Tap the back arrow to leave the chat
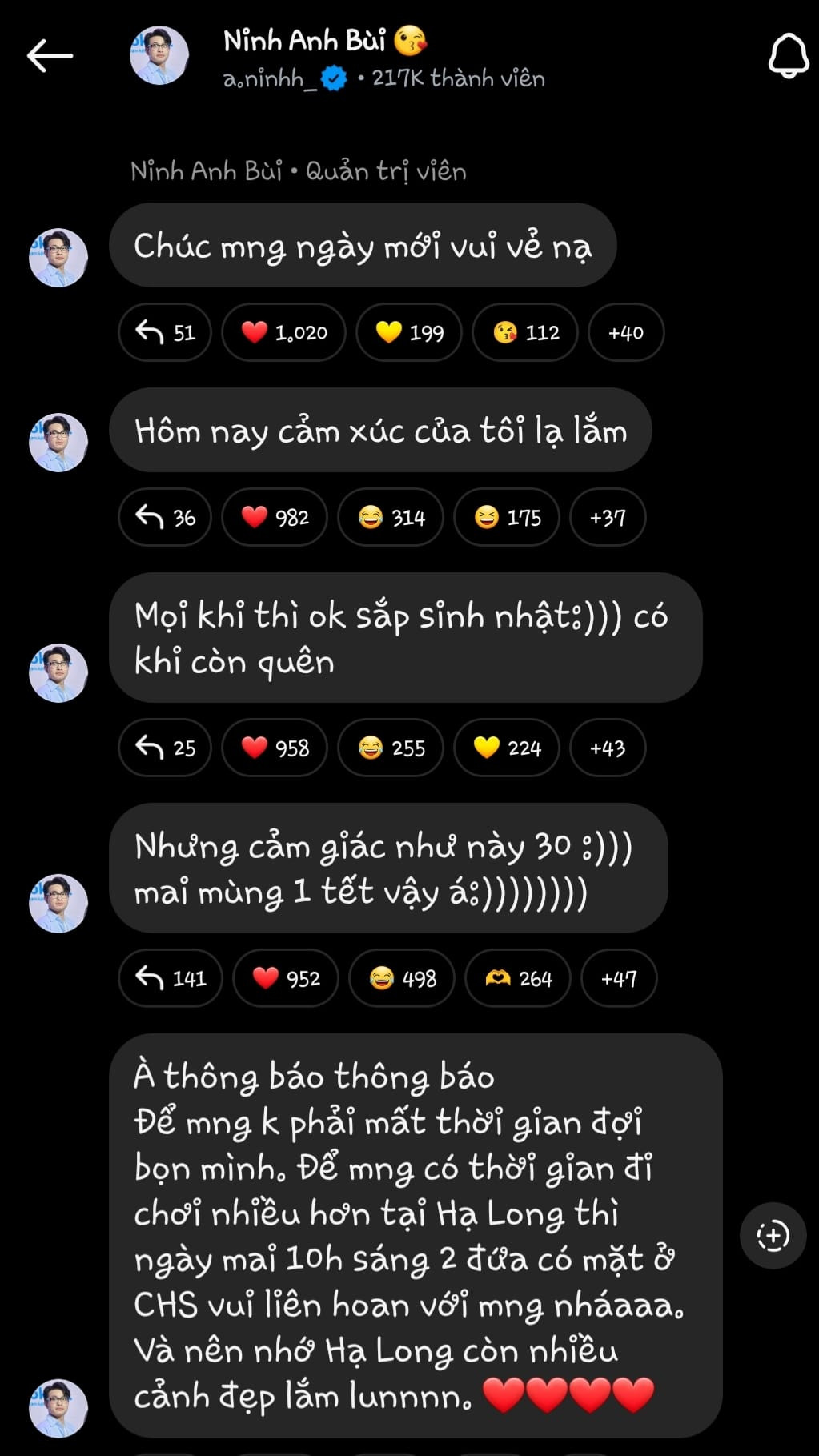Screen dimensions: 819x1456 tap(50, 56)
